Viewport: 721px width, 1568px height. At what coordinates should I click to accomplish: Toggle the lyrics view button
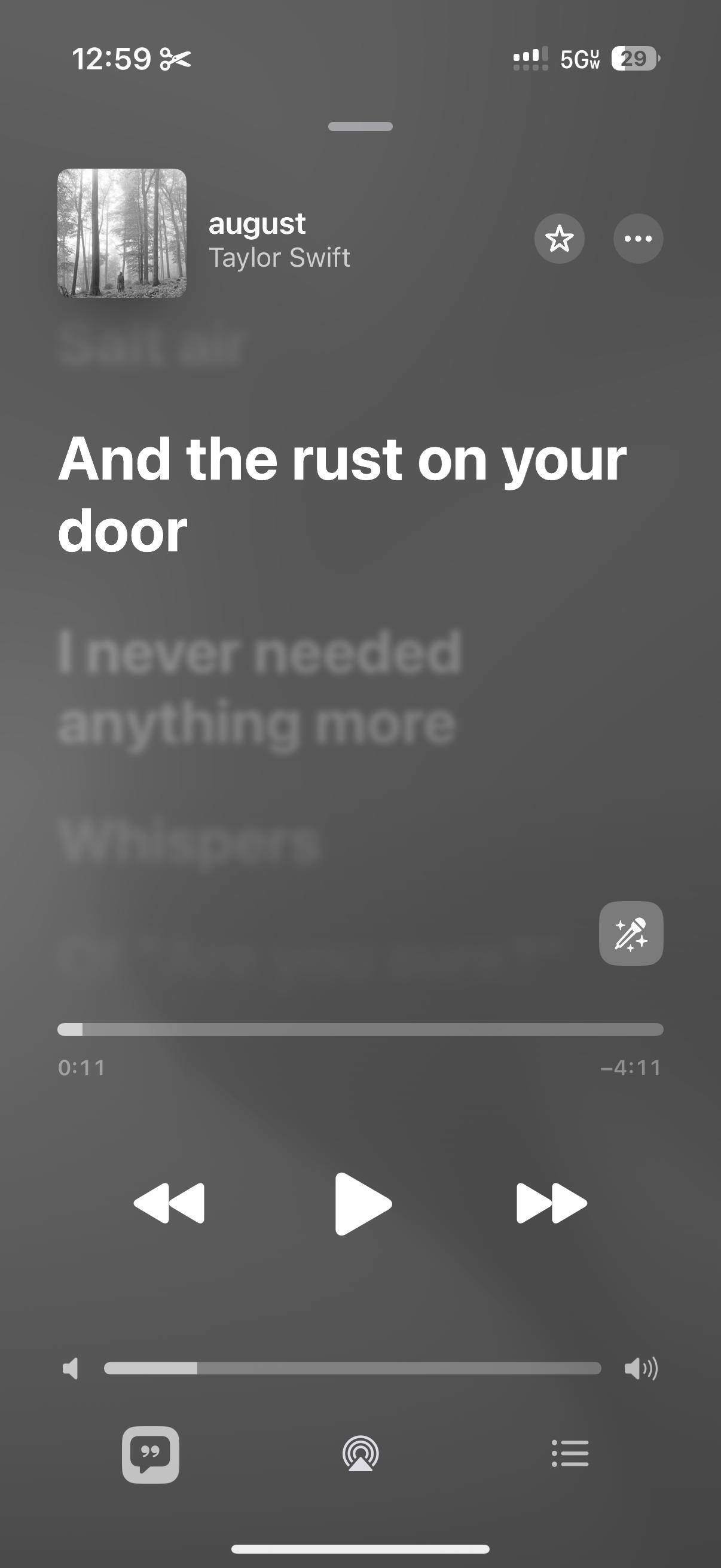pos(150,1454)
